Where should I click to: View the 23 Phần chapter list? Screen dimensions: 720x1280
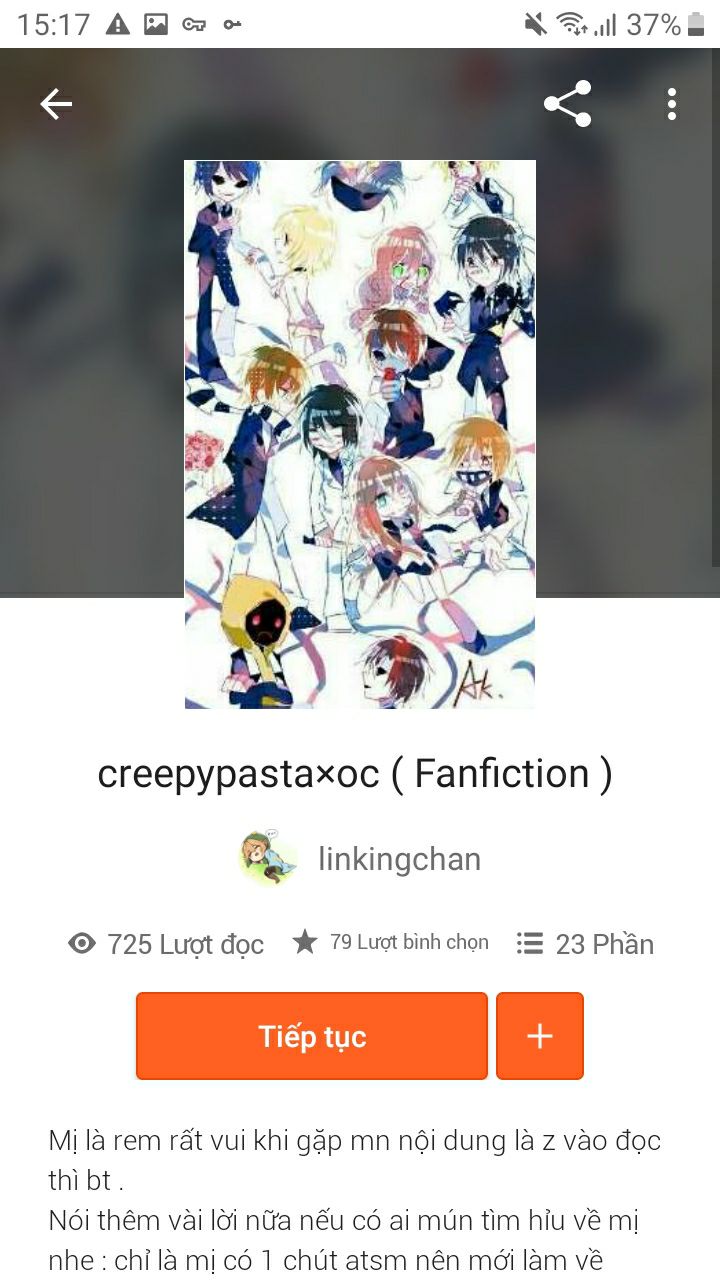point(585,944)
